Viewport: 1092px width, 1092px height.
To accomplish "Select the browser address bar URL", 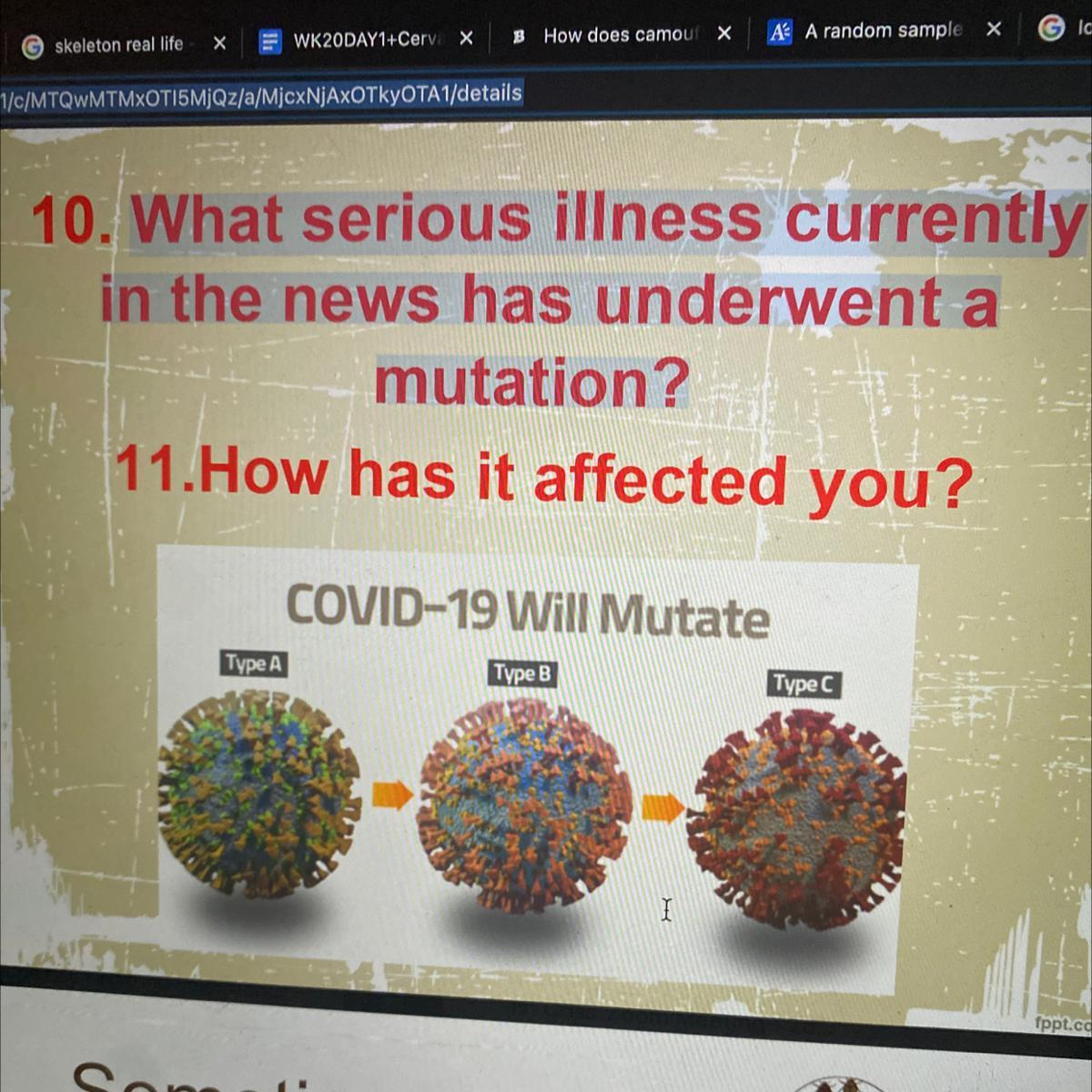I will (264, 94).
